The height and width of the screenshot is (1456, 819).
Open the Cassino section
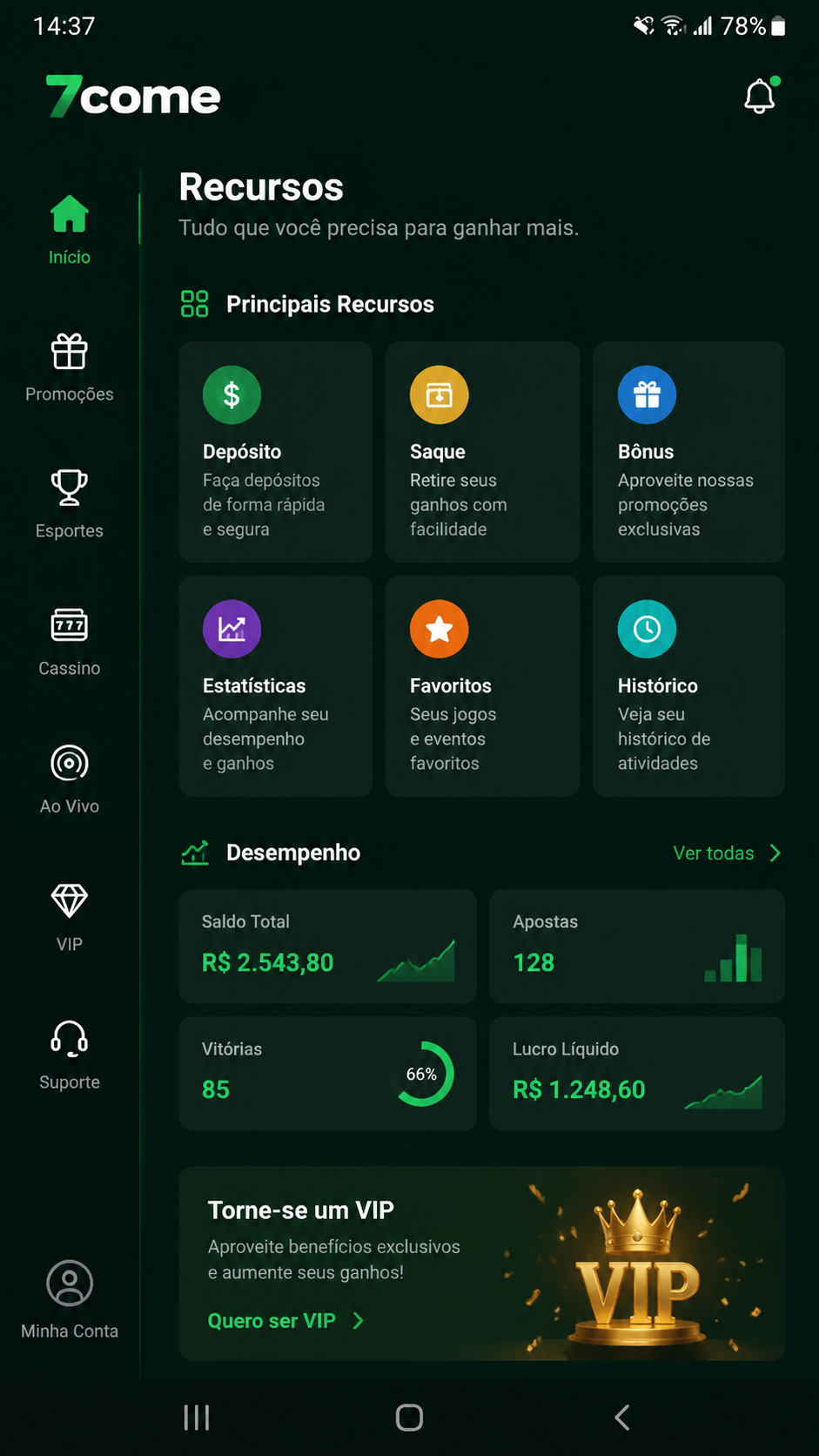[70, 643]
